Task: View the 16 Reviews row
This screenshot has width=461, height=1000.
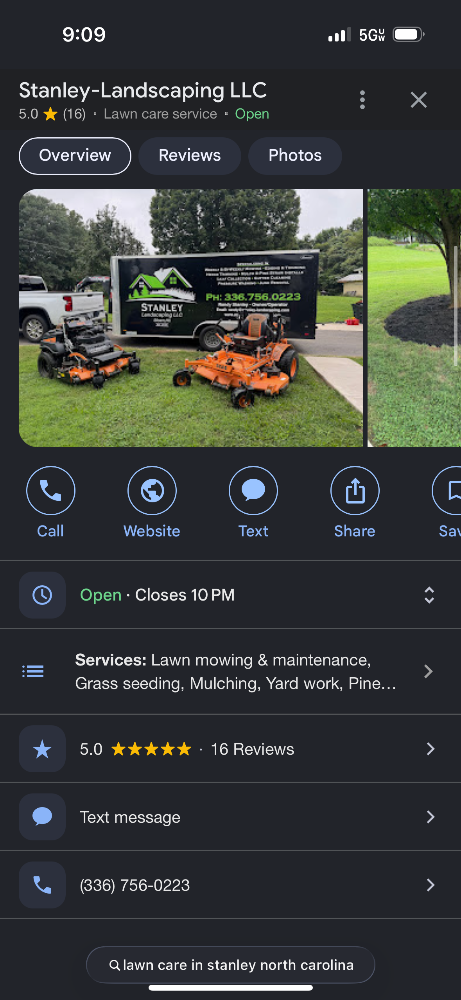Action: click(x=230, y=749)
